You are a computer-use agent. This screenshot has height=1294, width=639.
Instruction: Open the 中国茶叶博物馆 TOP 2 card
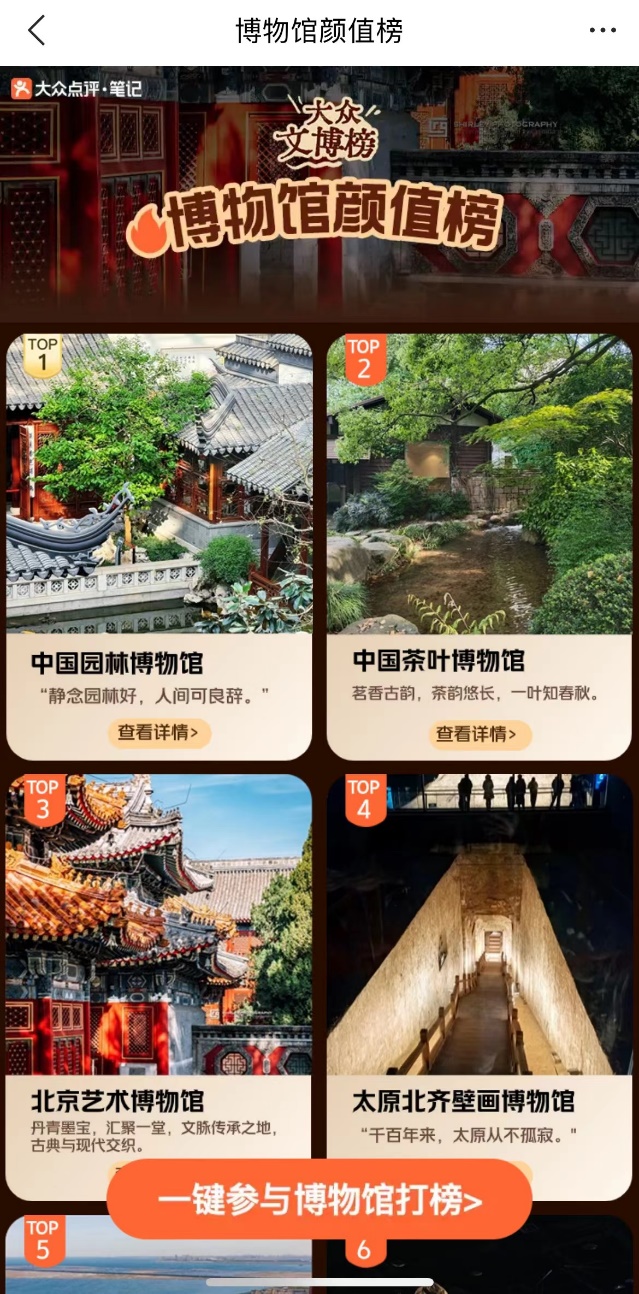(479, 500)
